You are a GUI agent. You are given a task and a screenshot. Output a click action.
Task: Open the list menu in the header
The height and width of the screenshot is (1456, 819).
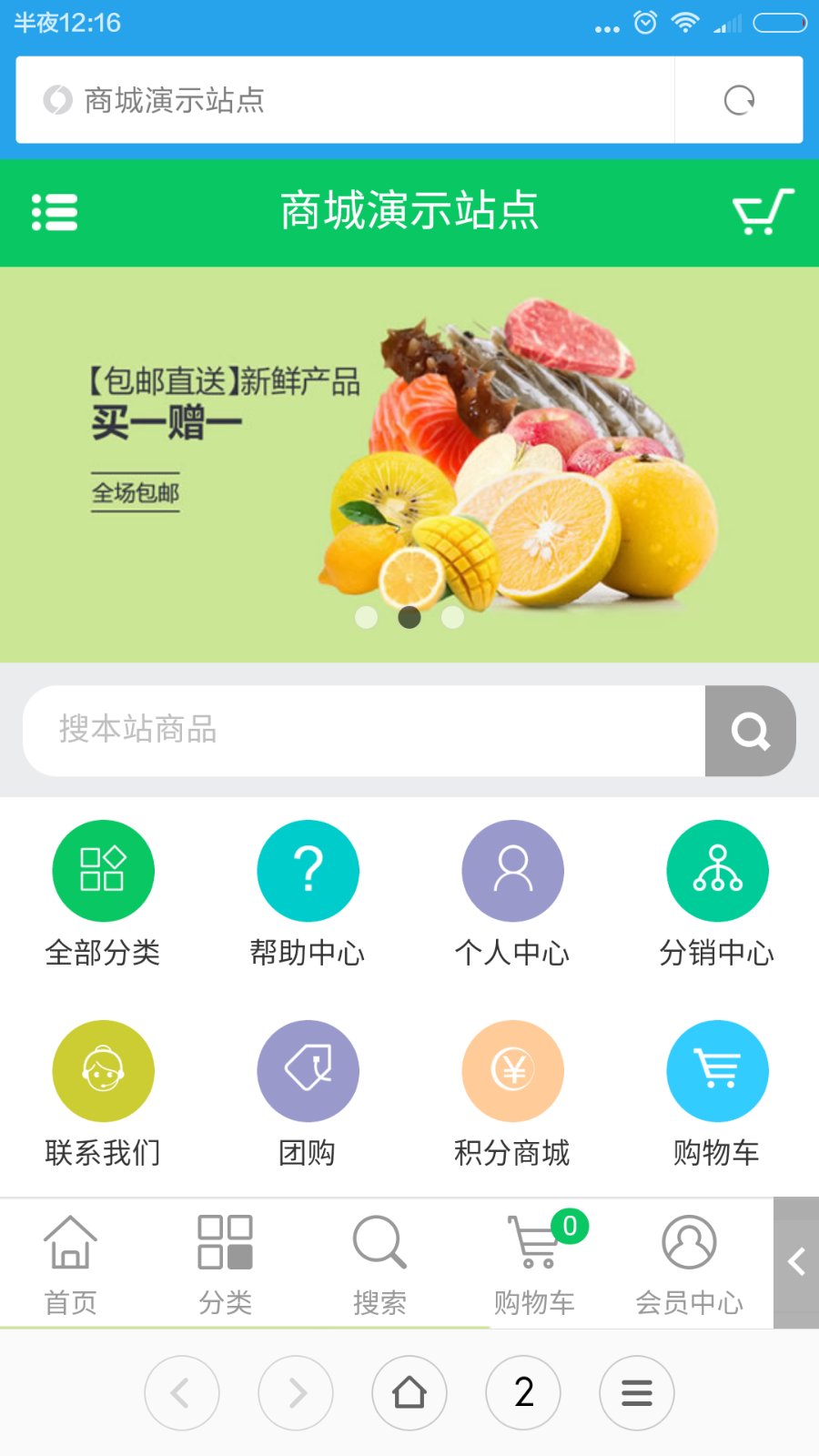[55, 212]
